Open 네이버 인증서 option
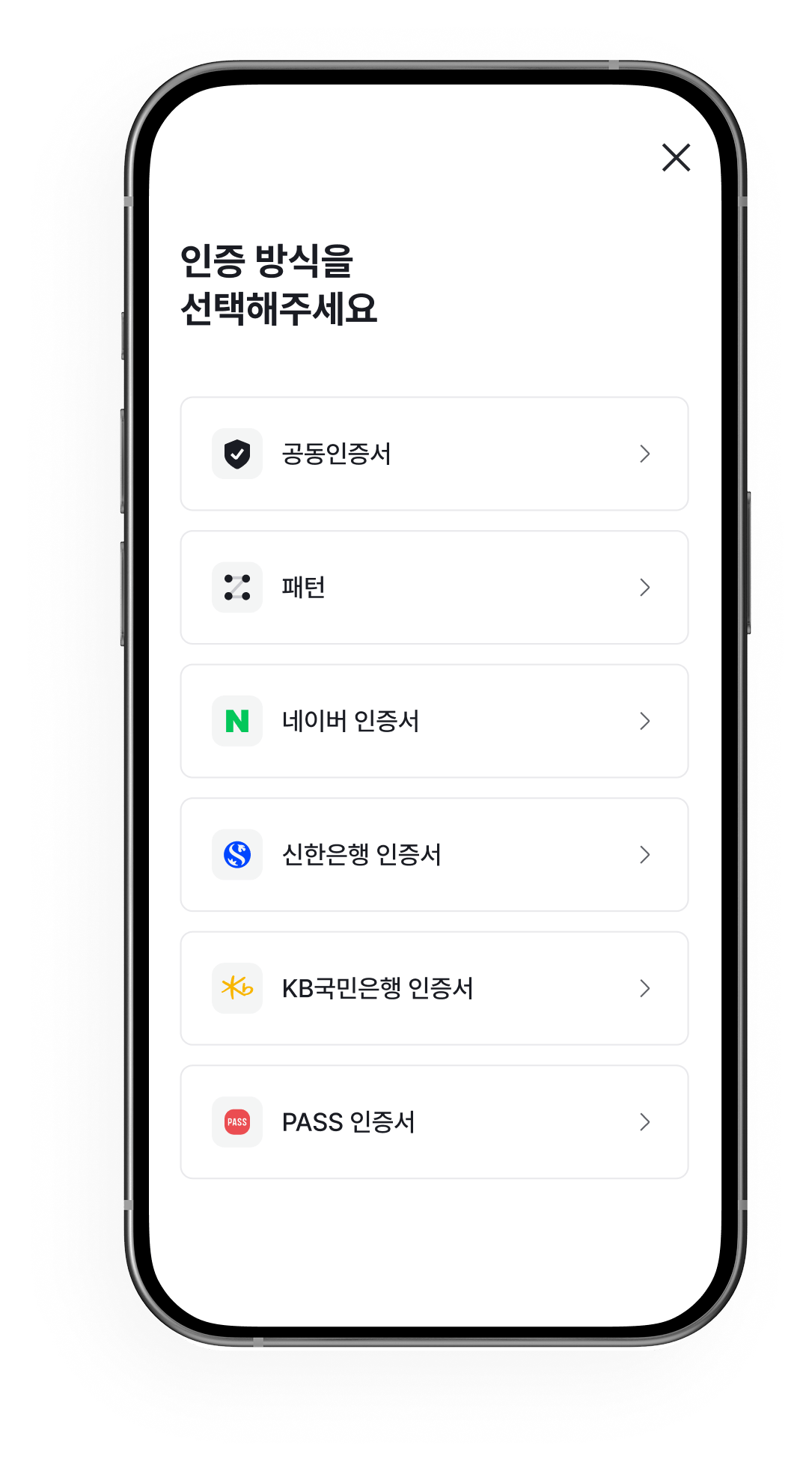 [x=434, y=721]
